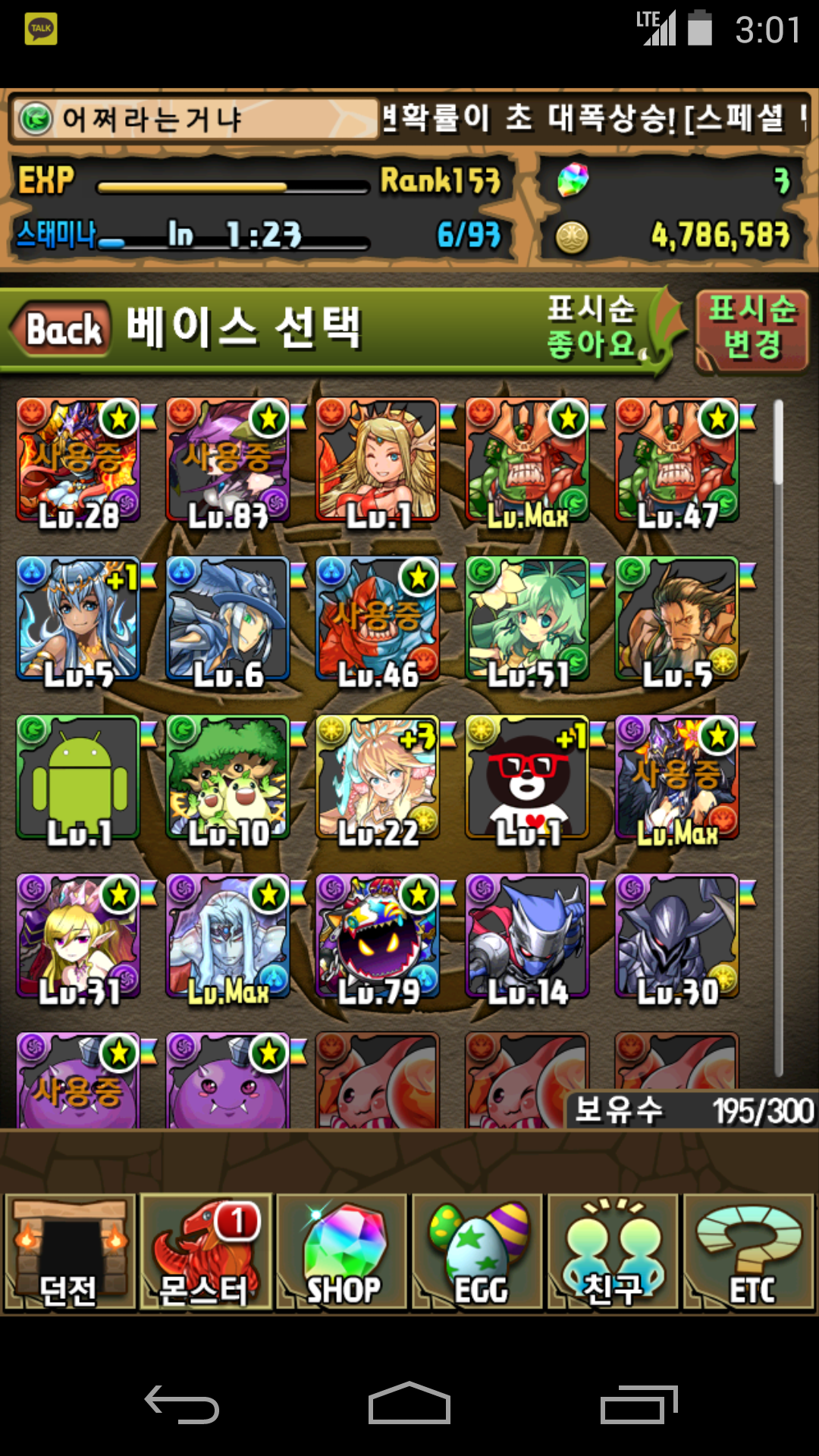Select the blue wizard monster Lv.6
The image size is (819, 1456).
pyautogui.click(x=227, y=619)
